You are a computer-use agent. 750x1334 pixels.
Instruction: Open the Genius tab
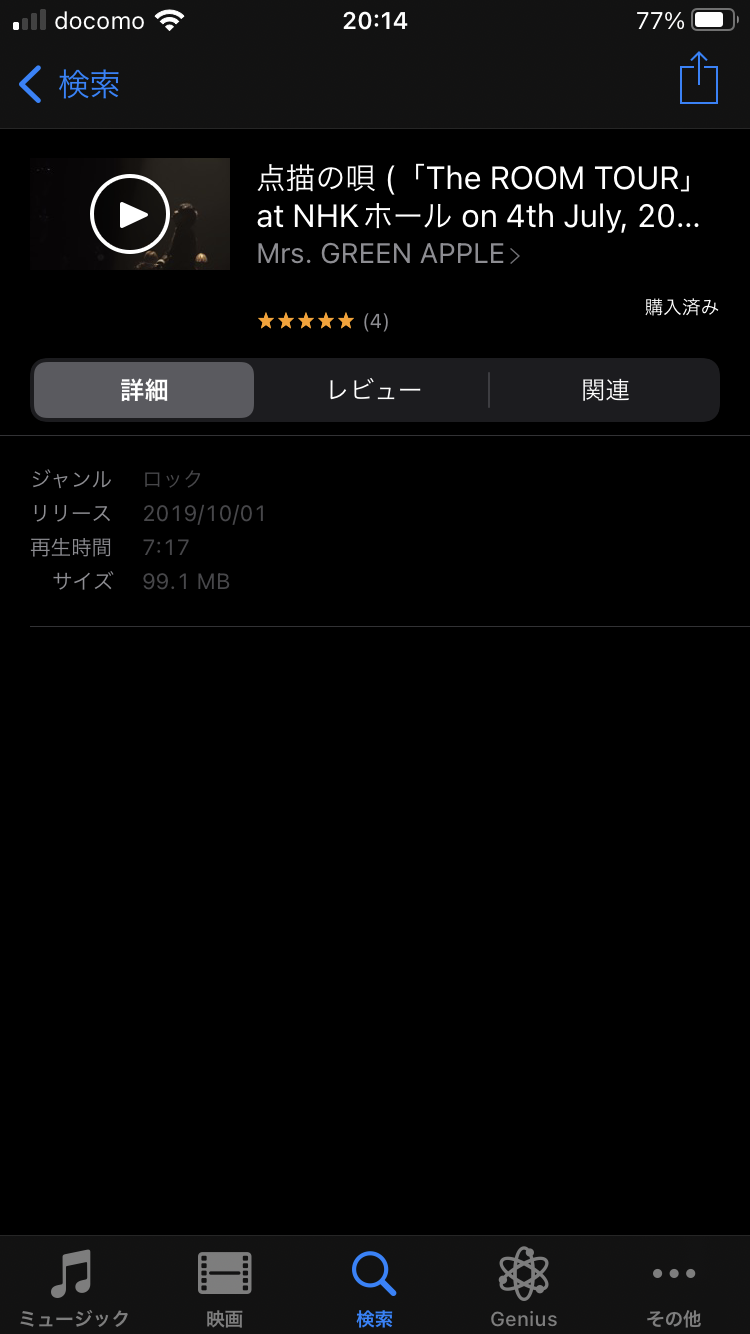coord(524,1288)
